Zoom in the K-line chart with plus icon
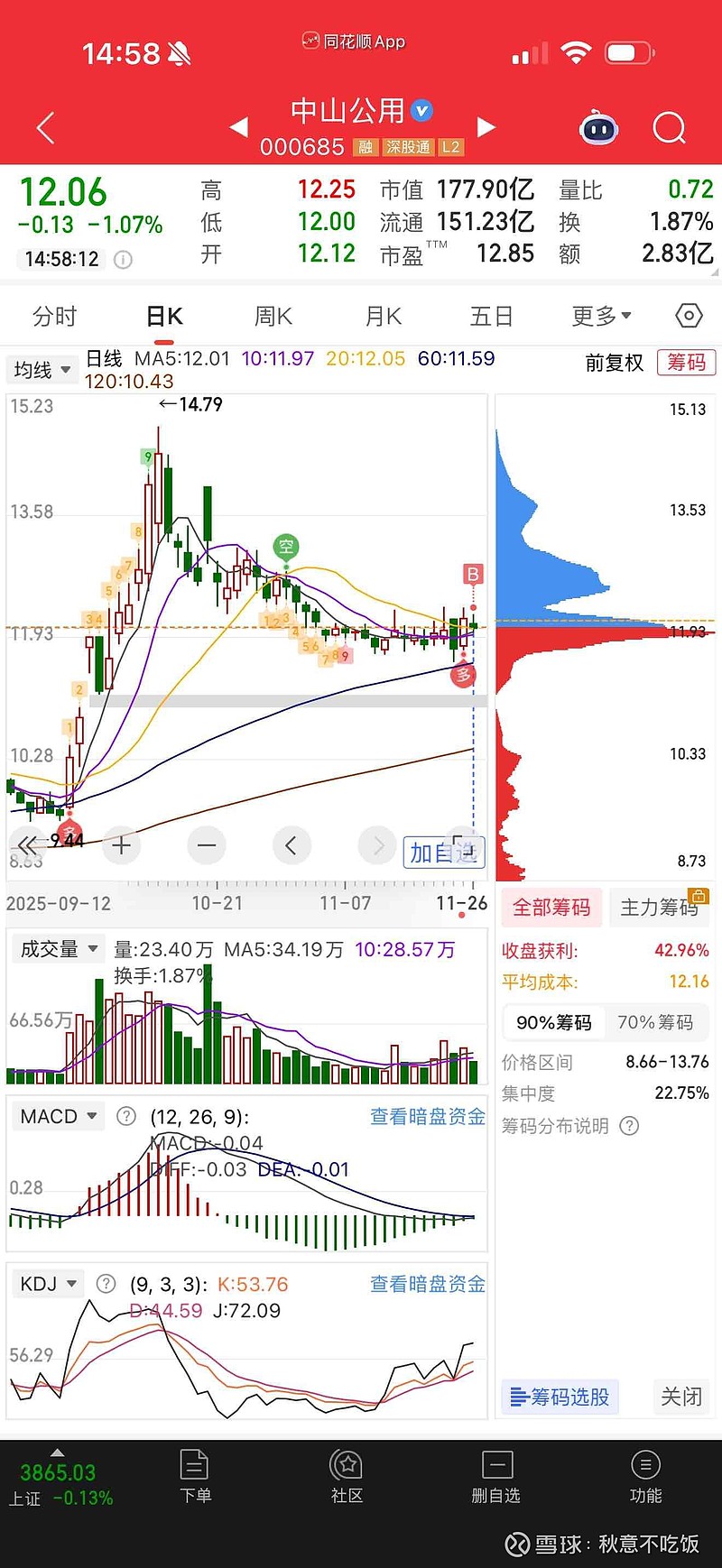Viewport: 722px width, 1568px height. [x=121, y=845]
